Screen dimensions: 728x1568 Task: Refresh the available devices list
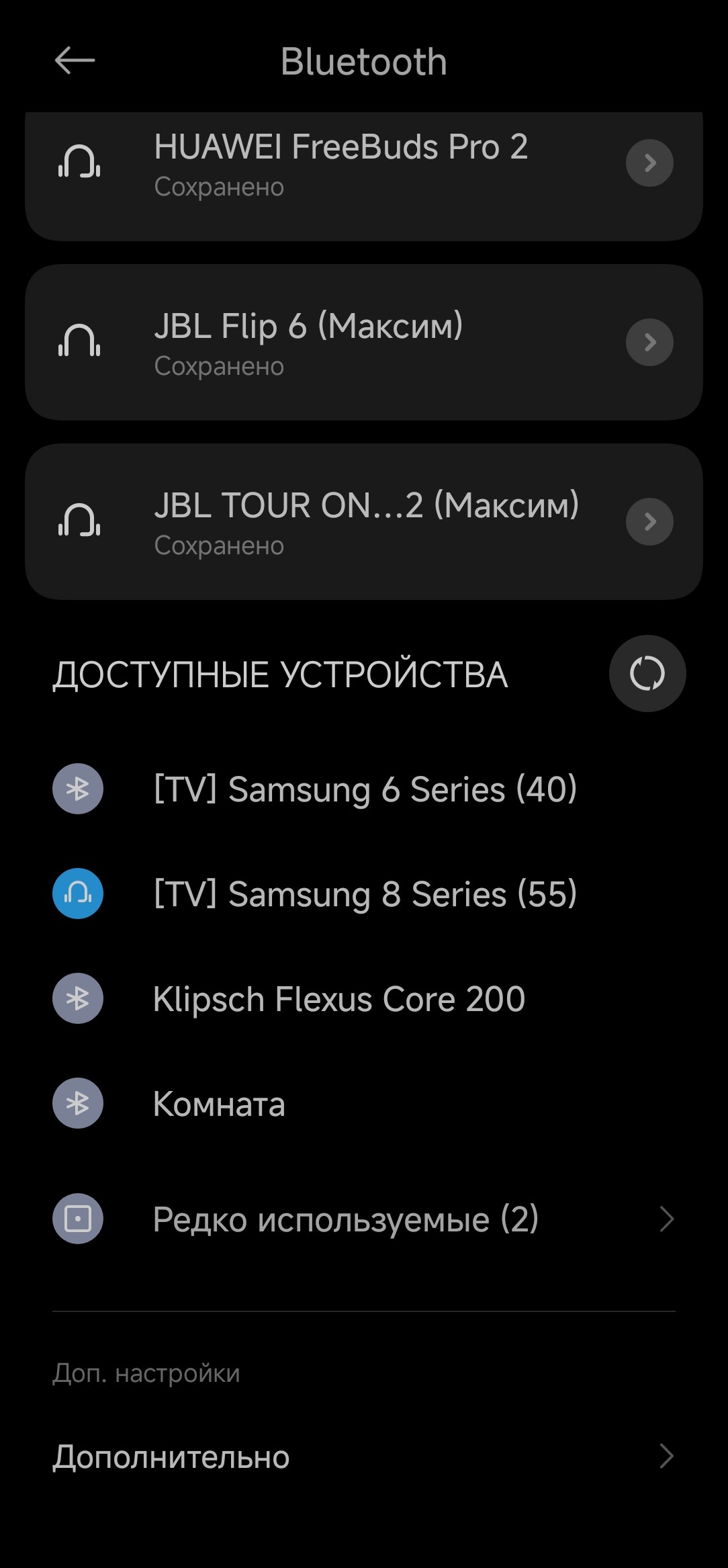[x=647, y=673]
